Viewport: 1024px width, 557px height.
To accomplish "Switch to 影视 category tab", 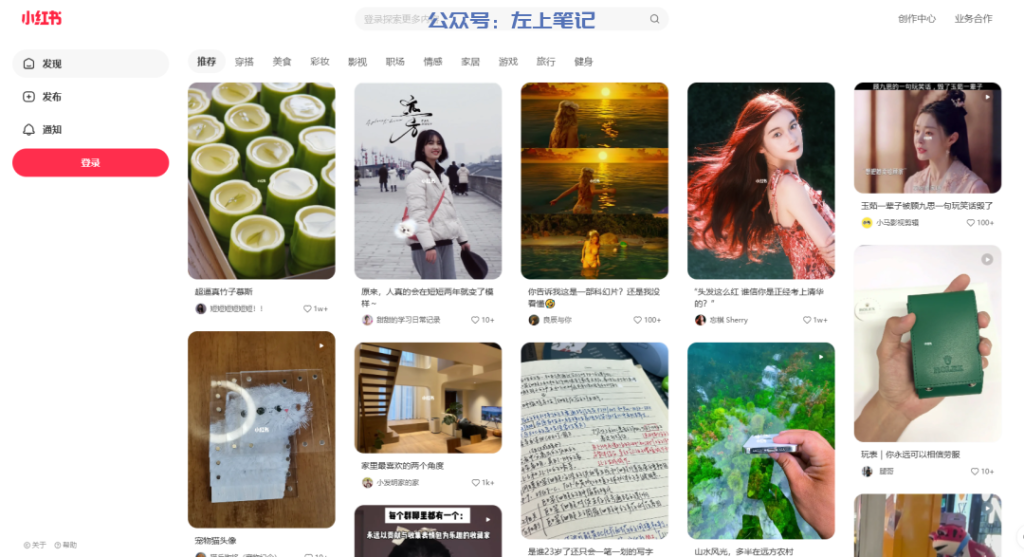I will (357, 62).
